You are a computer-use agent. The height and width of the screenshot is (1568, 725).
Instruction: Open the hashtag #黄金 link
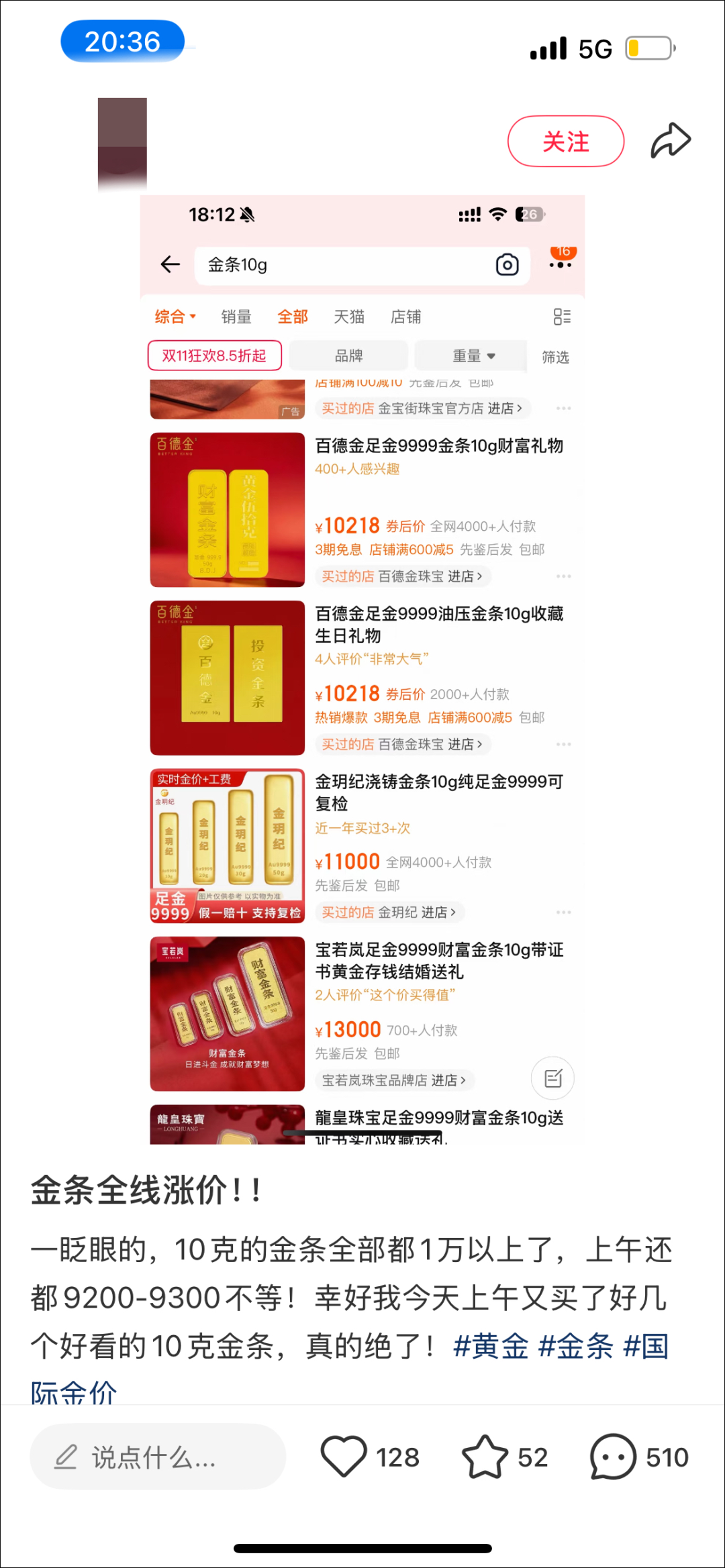pos(491,1347)
